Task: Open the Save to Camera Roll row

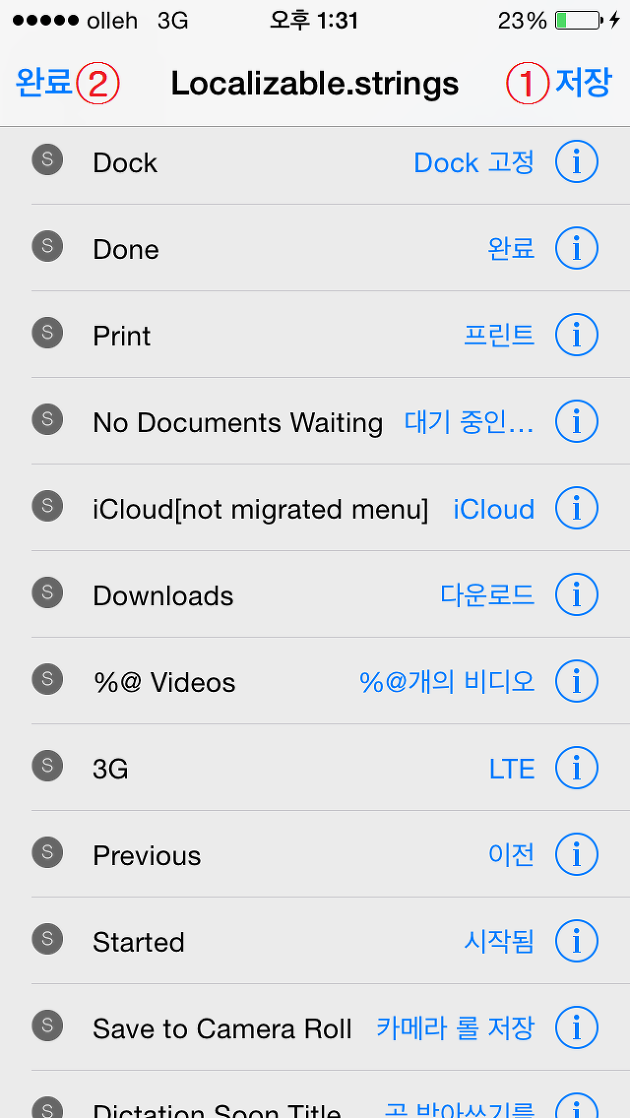Action: 315,1027
